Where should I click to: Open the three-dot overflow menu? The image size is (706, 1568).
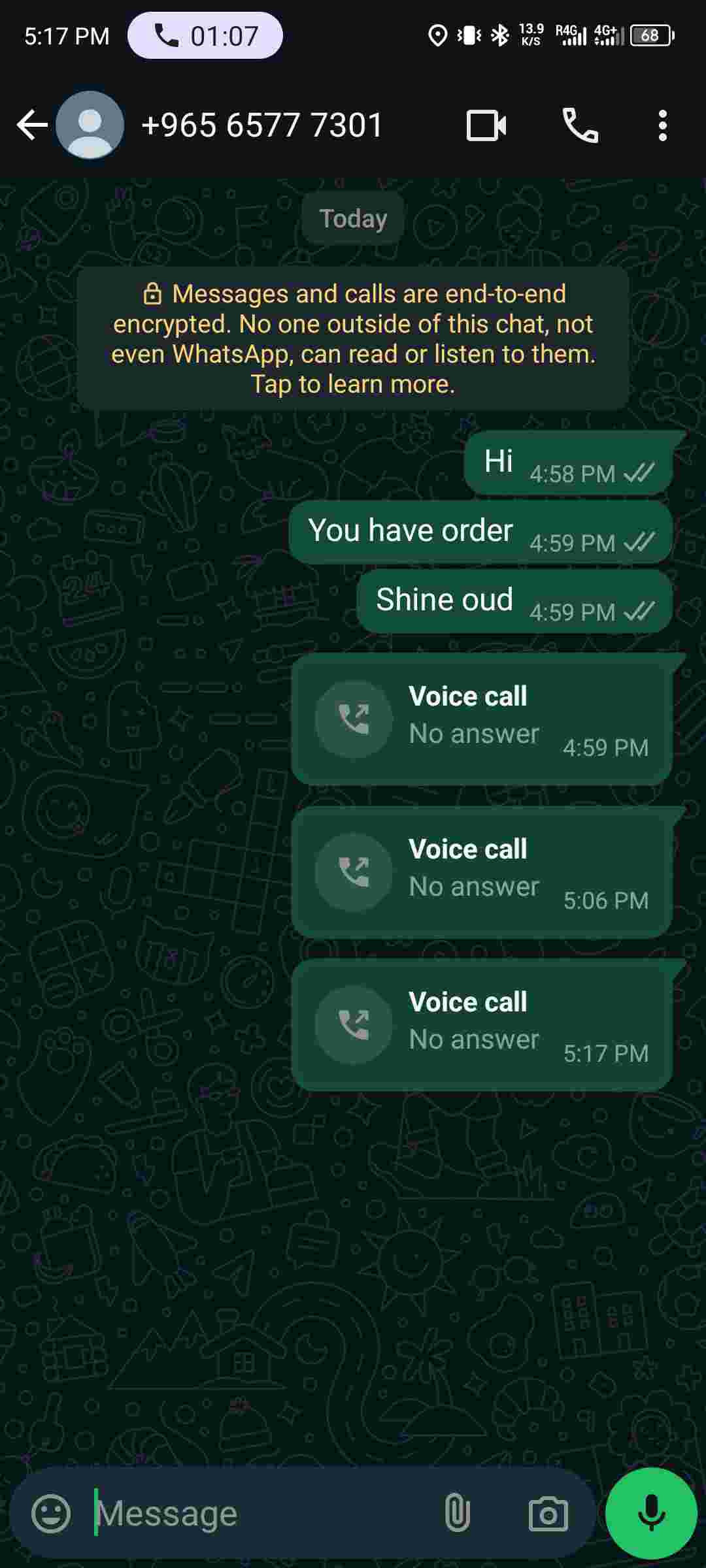pos(663,125)
